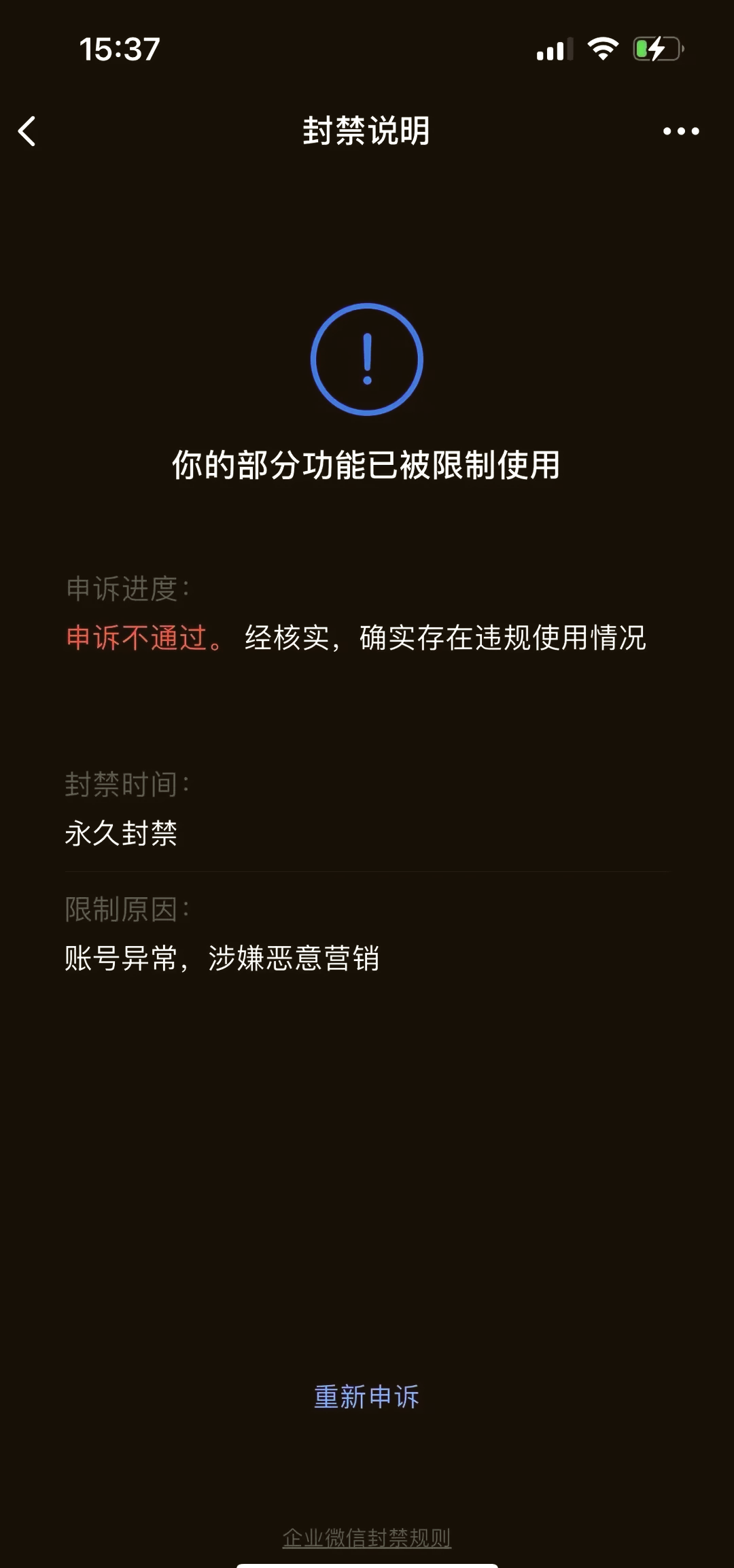The height and width of the screenshot is (1568, 734).
Task: Tap 重新申诉 to appeal again
Action: click(x=366, y=1397)
